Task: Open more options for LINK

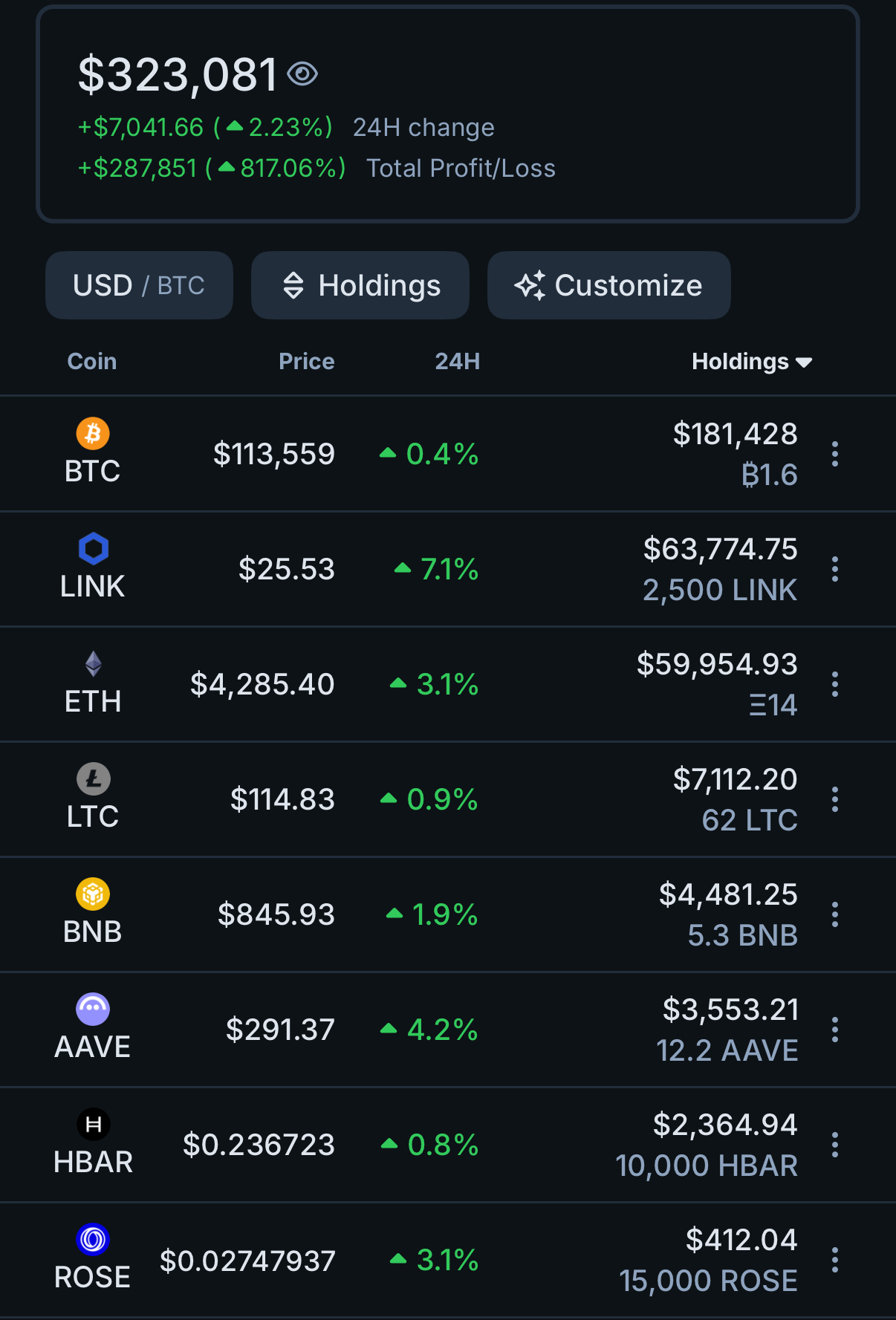Action: (835, 569)
